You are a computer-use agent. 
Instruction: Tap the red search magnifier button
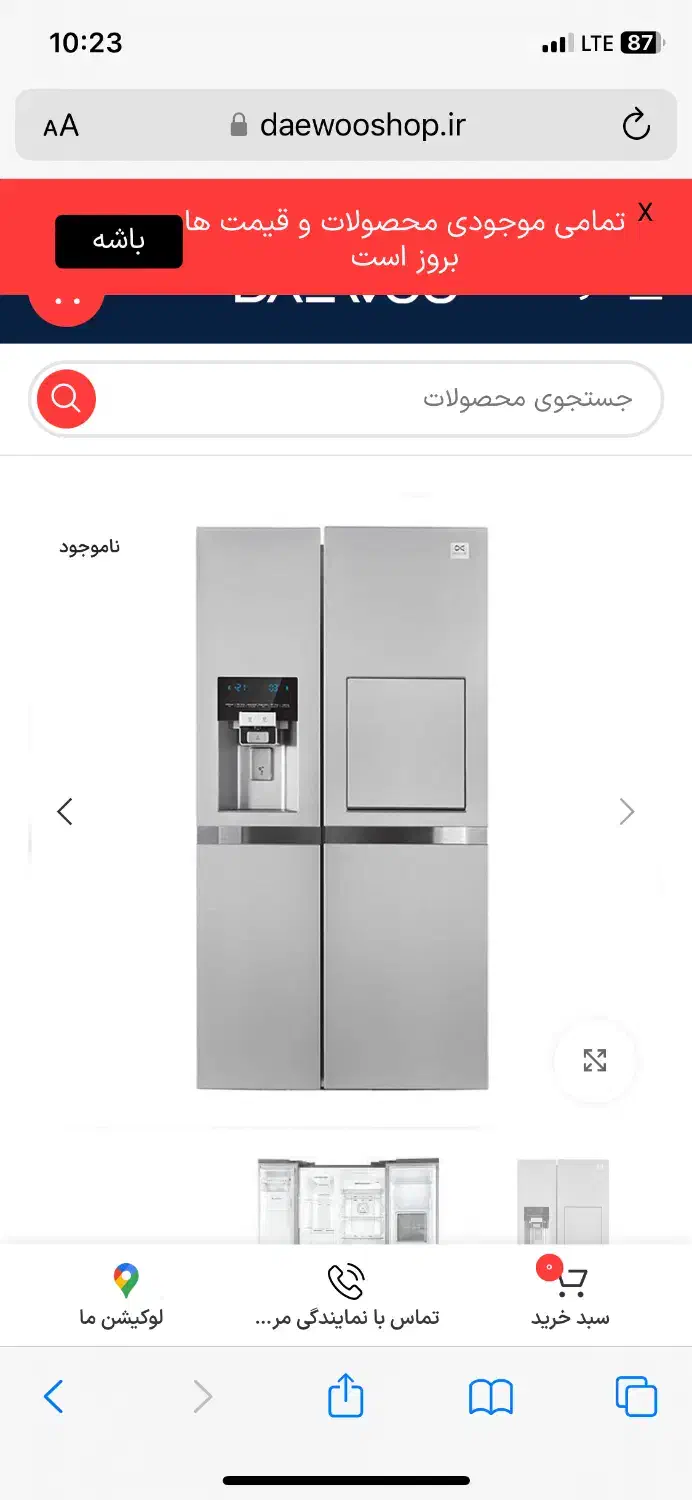(66, 399)
